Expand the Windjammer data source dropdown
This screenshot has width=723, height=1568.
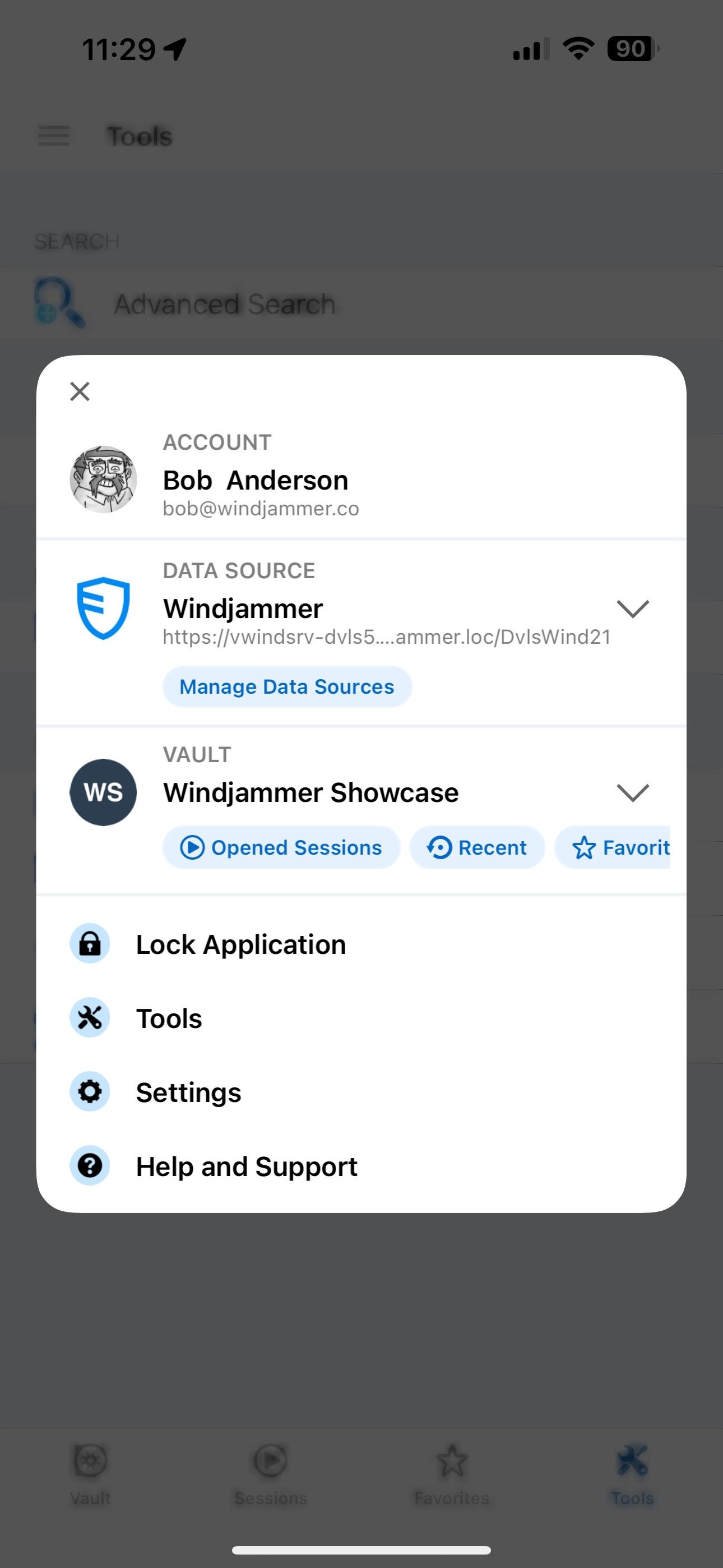point(632,608)
